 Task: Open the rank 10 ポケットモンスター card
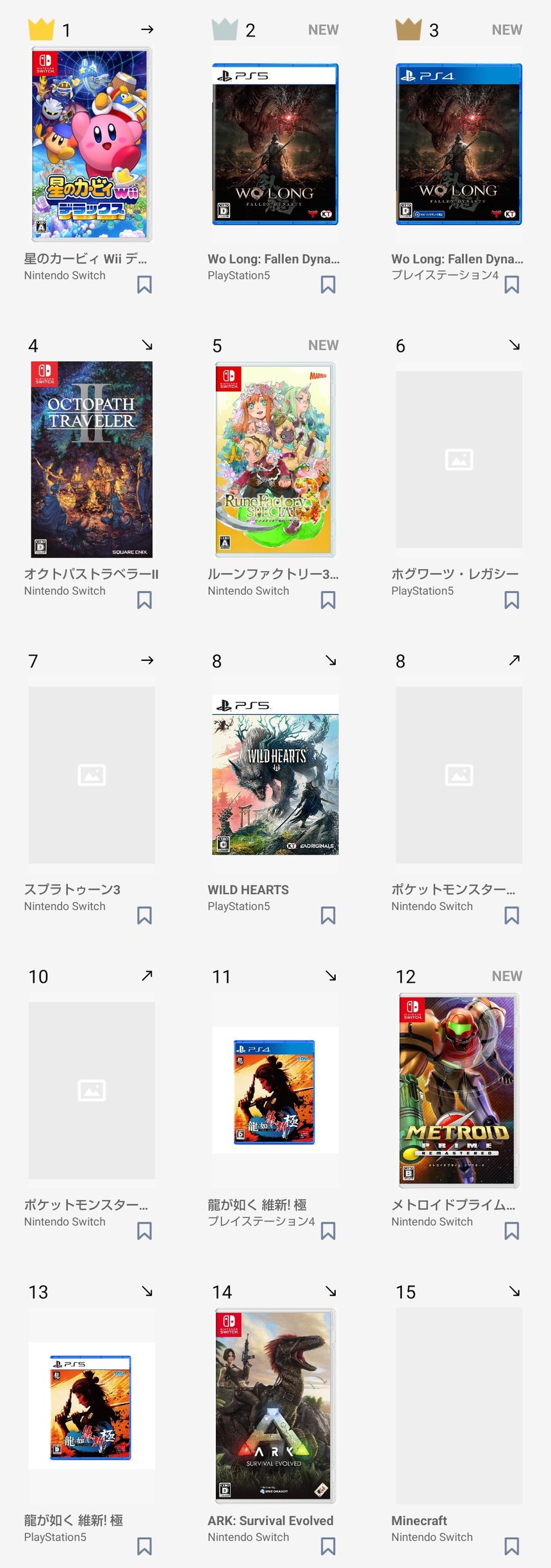point(92,1090)
